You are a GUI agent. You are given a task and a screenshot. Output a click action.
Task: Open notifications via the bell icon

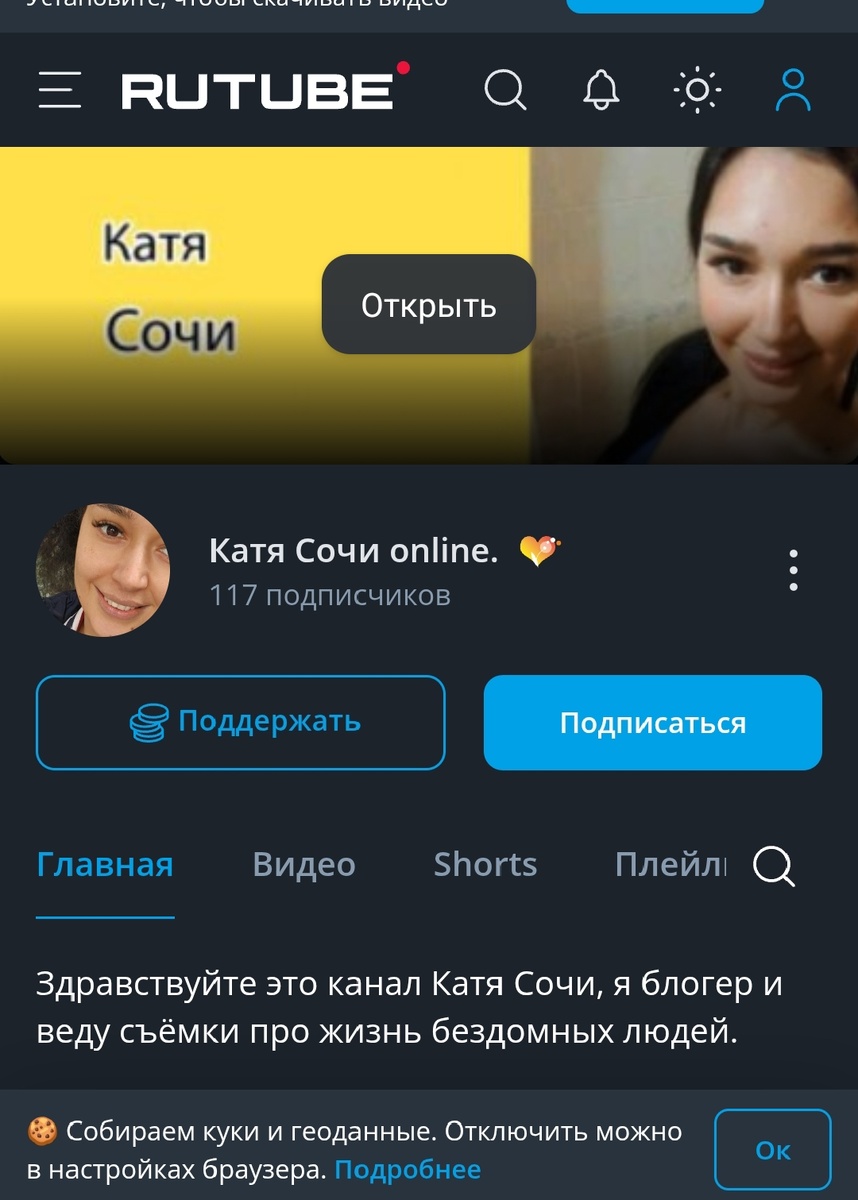pos(600,90)
